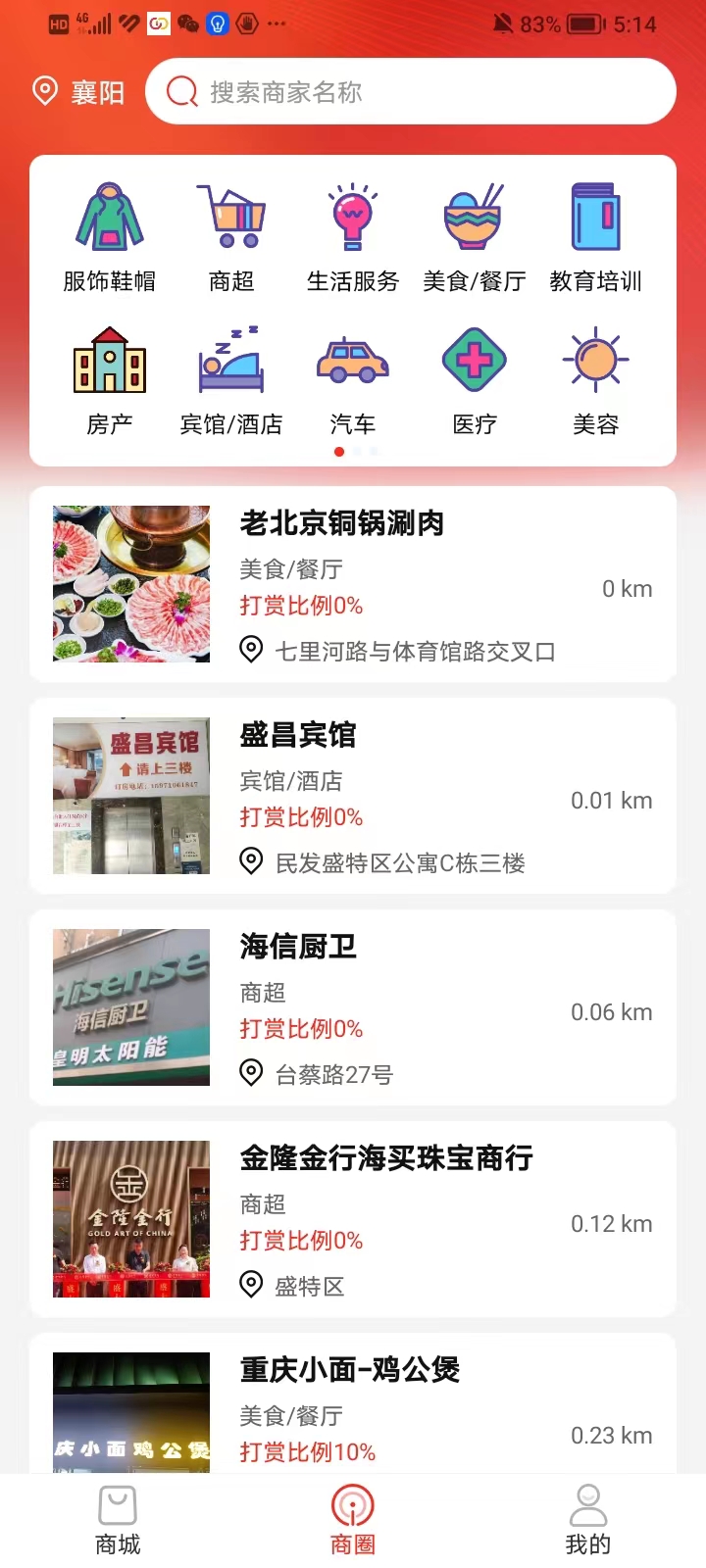Image resolution: width=706 pixels, height=1568 pixels.
Task: Open the 房产 building icon
Action: click(108, 361)
